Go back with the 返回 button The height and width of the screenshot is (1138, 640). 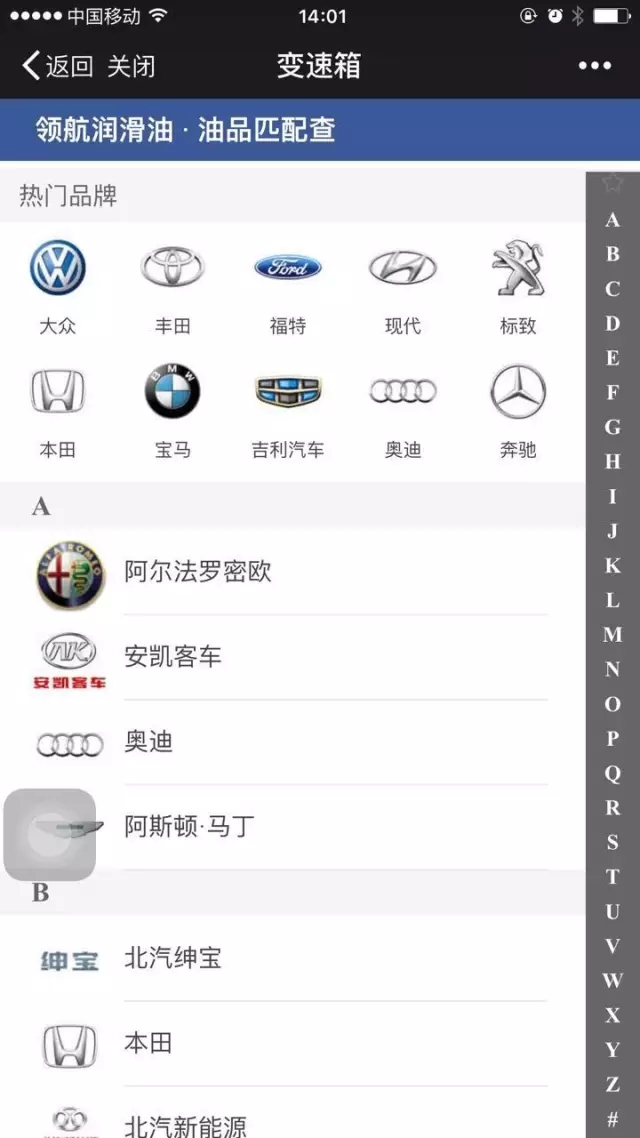57,66
